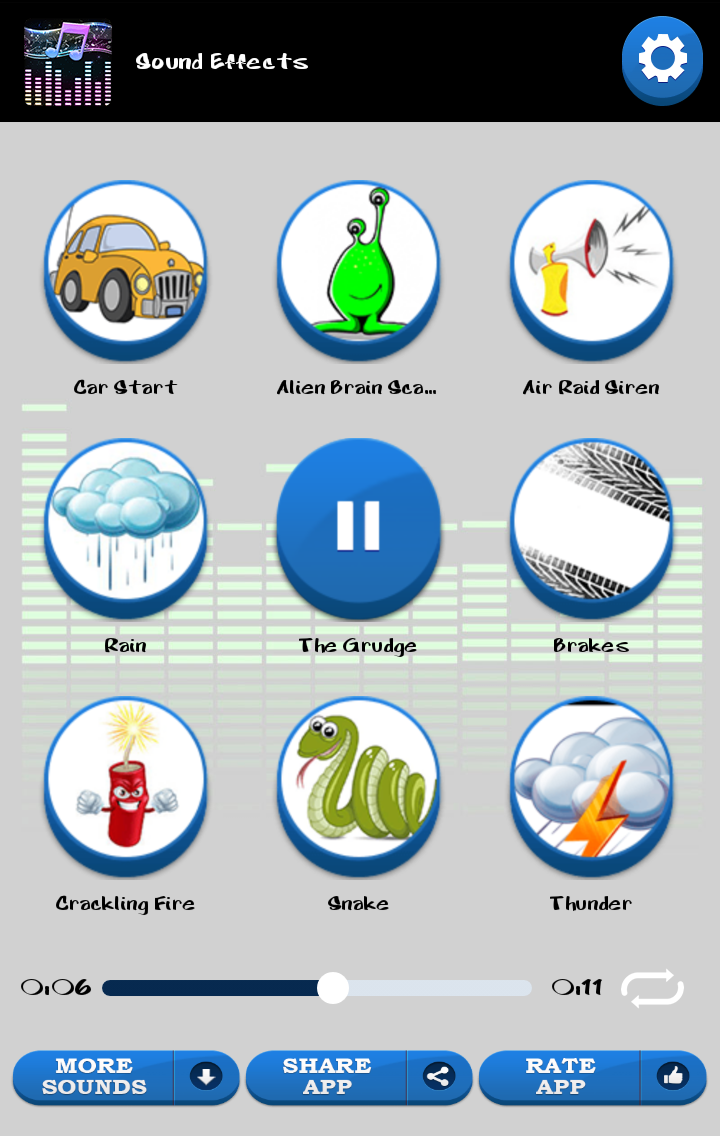The height and width of the screenshot is (1136, 720).
Task: Toggle the repeat loop icon
Action: [x=652, y=988]
